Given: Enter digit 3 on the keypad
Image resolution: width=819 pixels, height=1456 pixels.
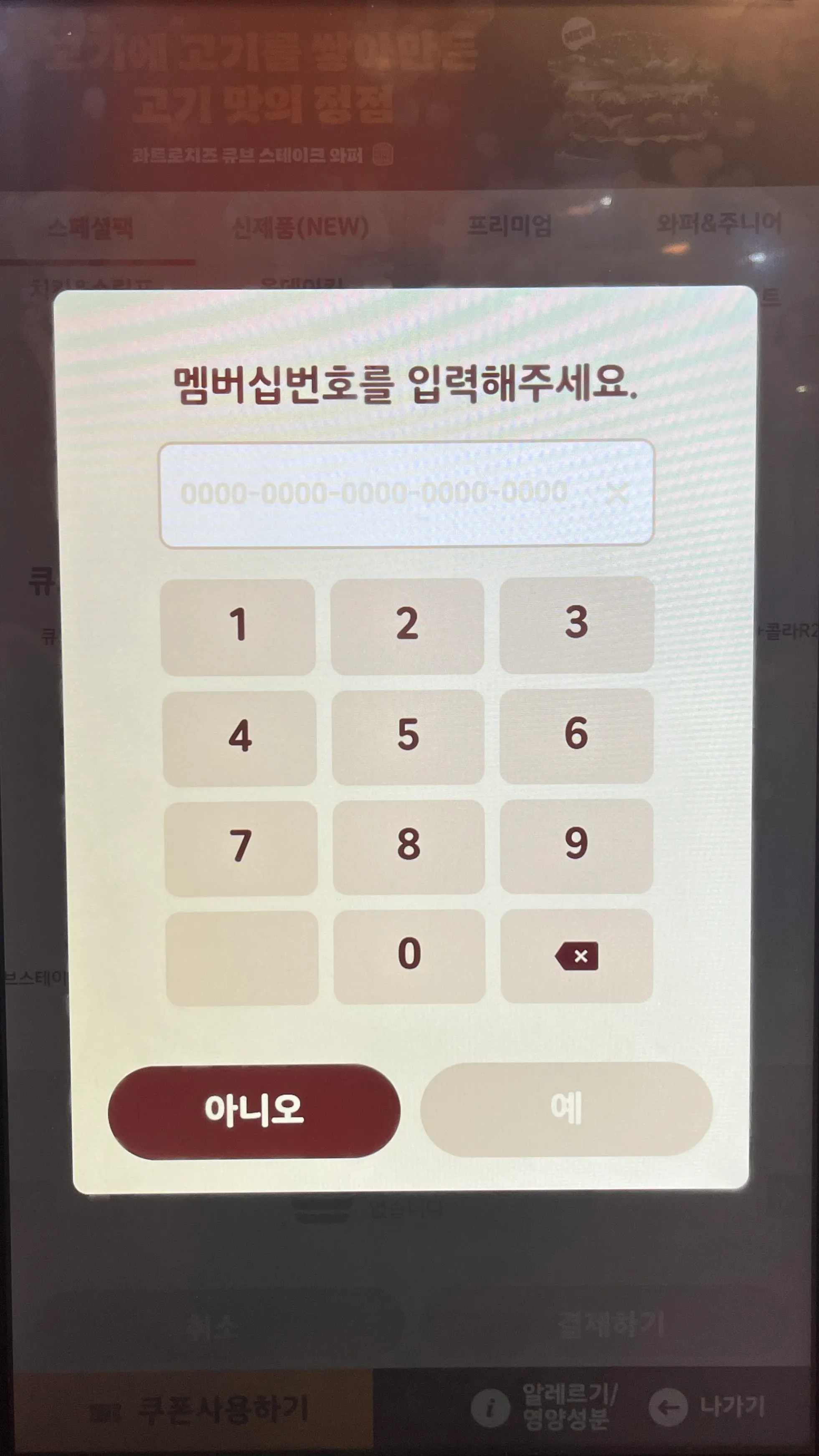Looking at the screenshot, I should pos(576,623).
